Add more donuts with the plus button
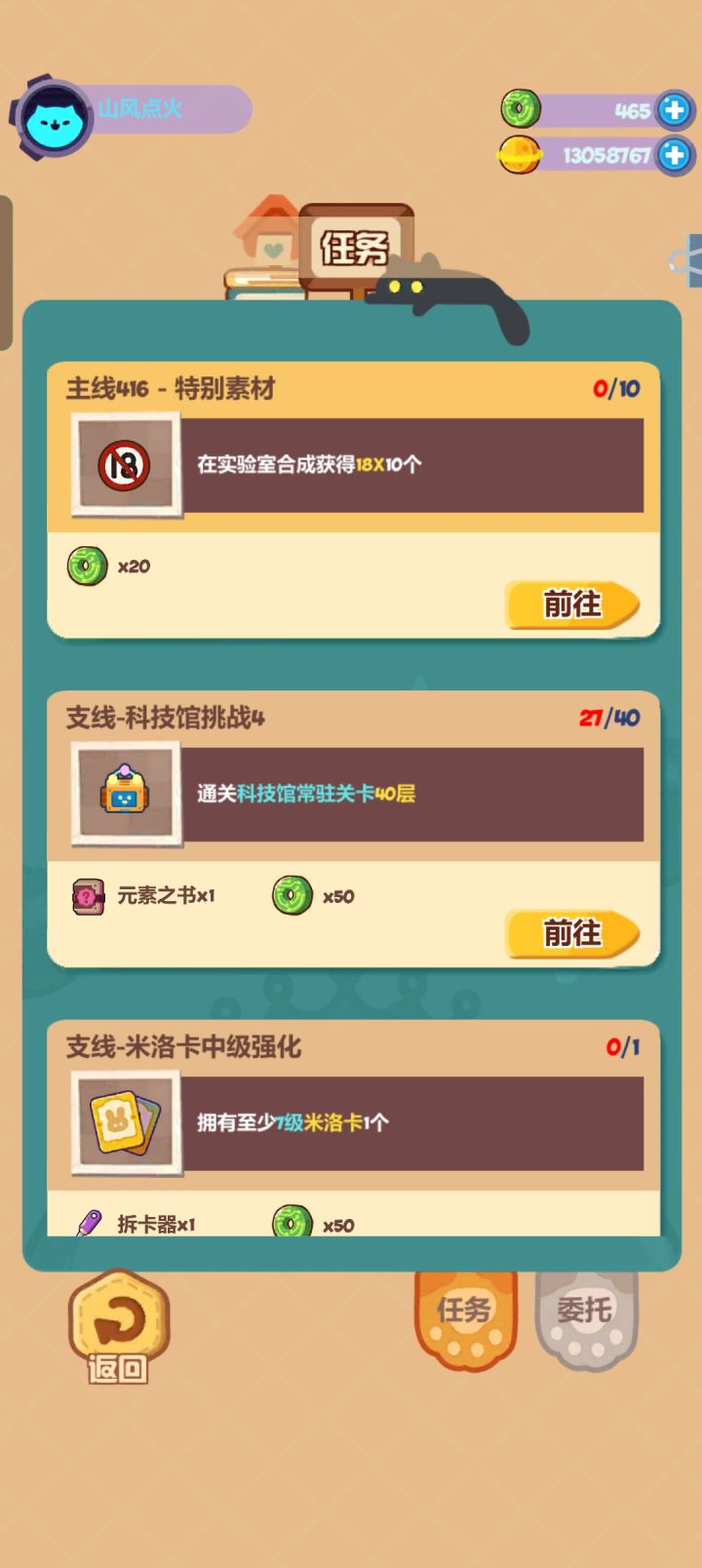Screen dimensions: 702x1568 (675, 109)
